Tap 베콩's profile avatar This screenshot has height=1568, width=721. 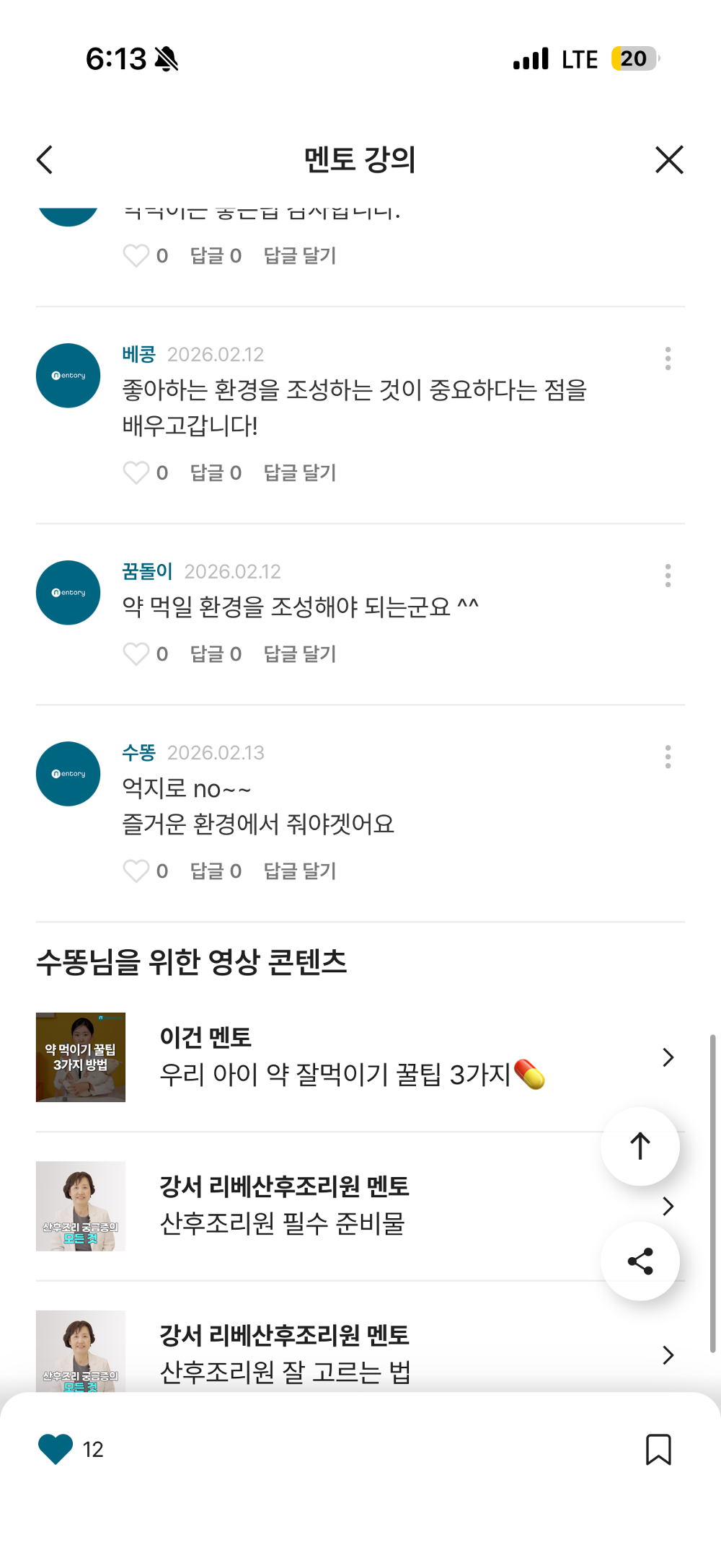coord(68,375)
